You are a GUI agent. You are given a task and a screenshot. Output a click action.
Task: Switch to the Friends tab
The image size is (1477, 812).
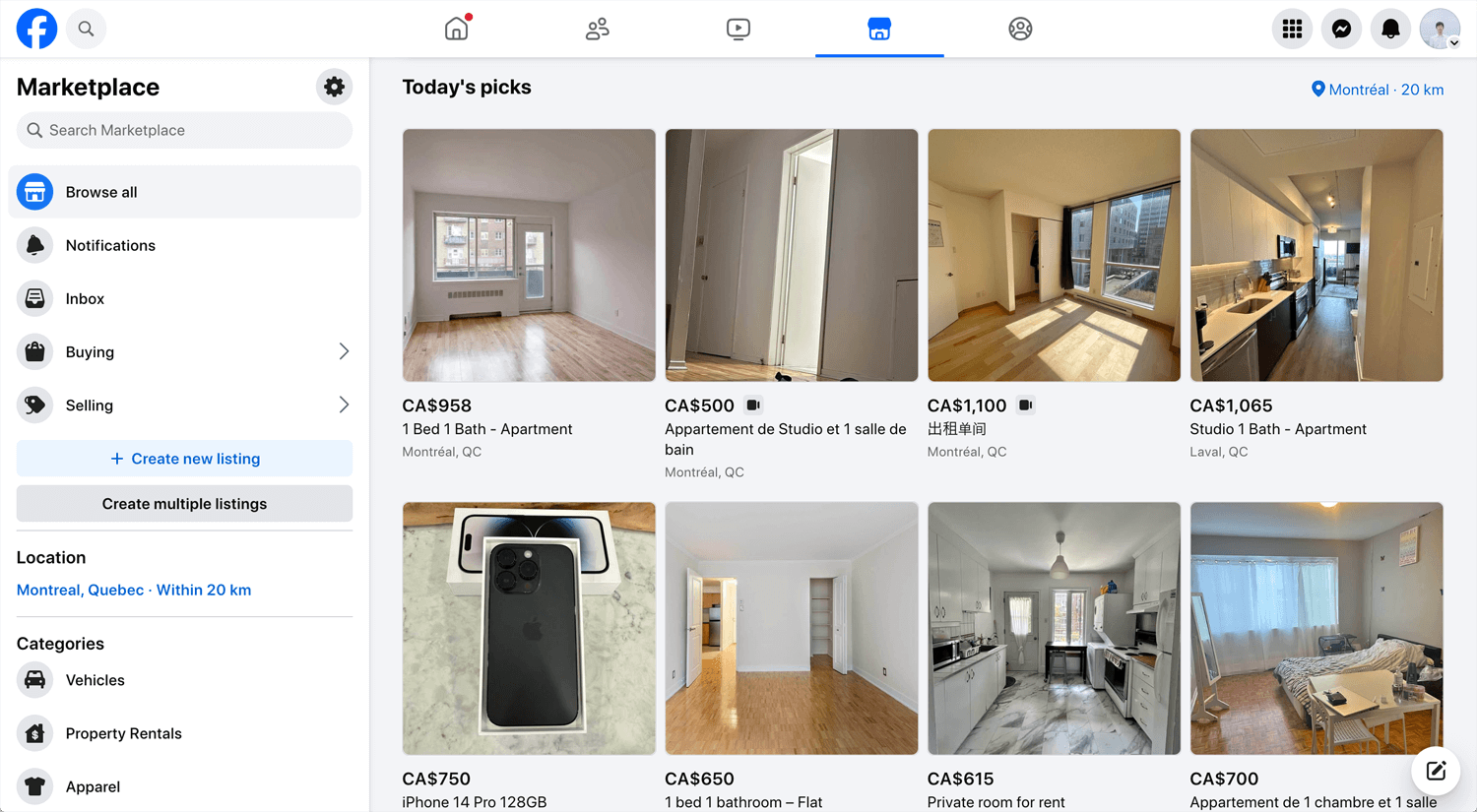point(597,29)
